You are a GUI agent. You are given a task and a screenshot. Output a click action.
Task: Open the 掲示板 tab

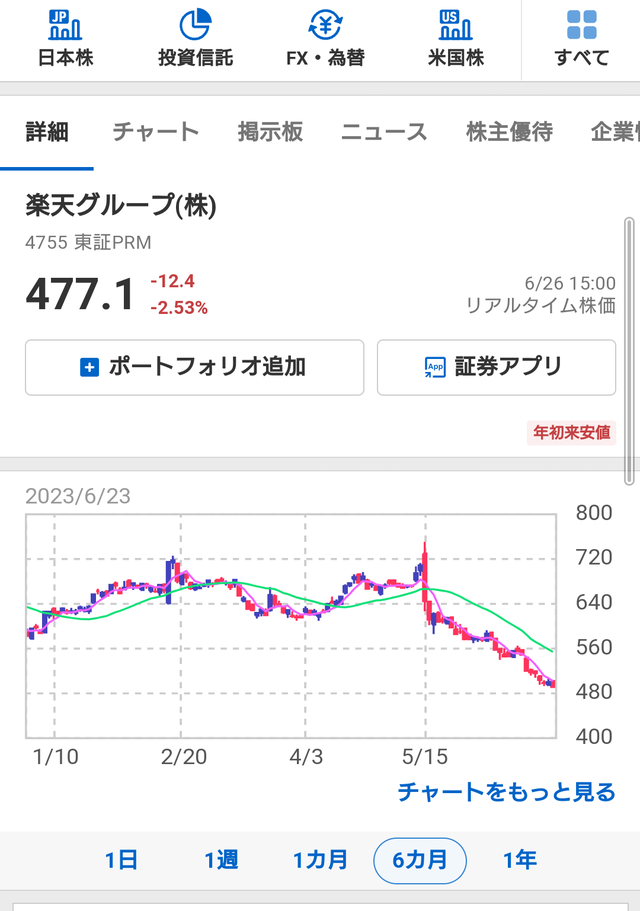pos(270,132)
